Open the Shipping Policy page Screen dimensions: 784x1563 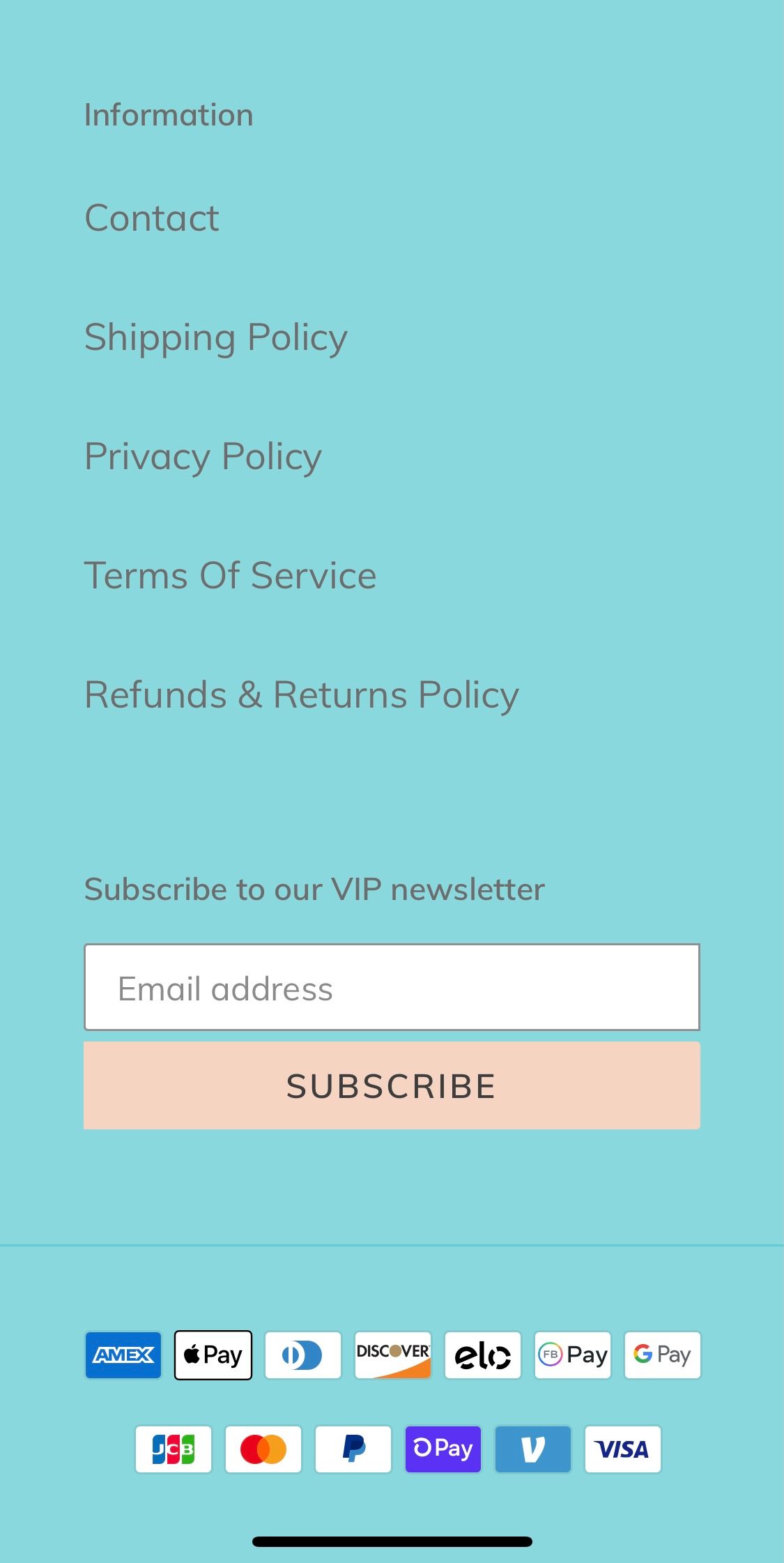pyautogui.click(x=216, y=338)
